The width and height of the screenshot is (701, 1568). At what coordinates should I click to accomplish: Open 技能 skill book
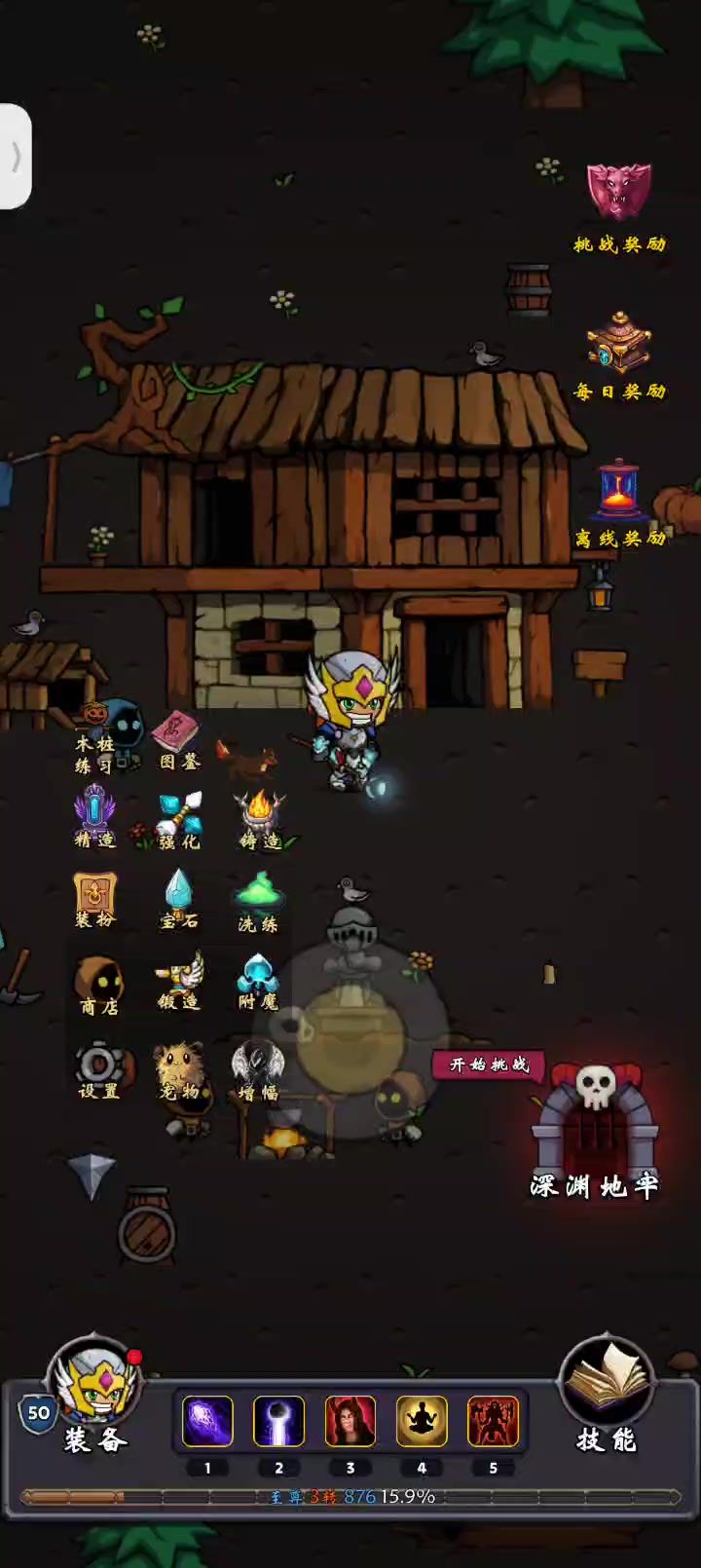coord(606,1383)
